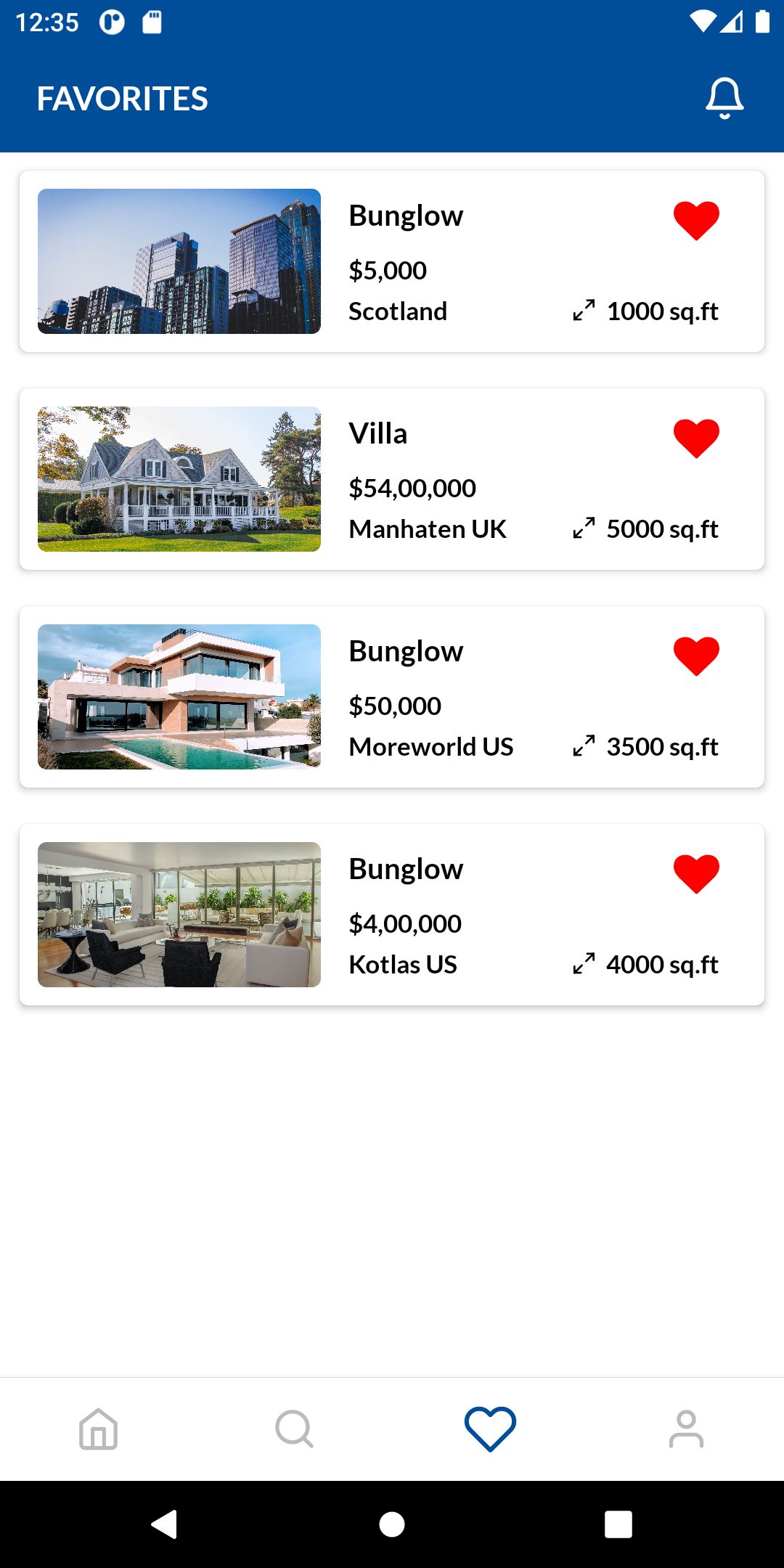
Task: Open the Profile tab
Action: pos(686,1429)
